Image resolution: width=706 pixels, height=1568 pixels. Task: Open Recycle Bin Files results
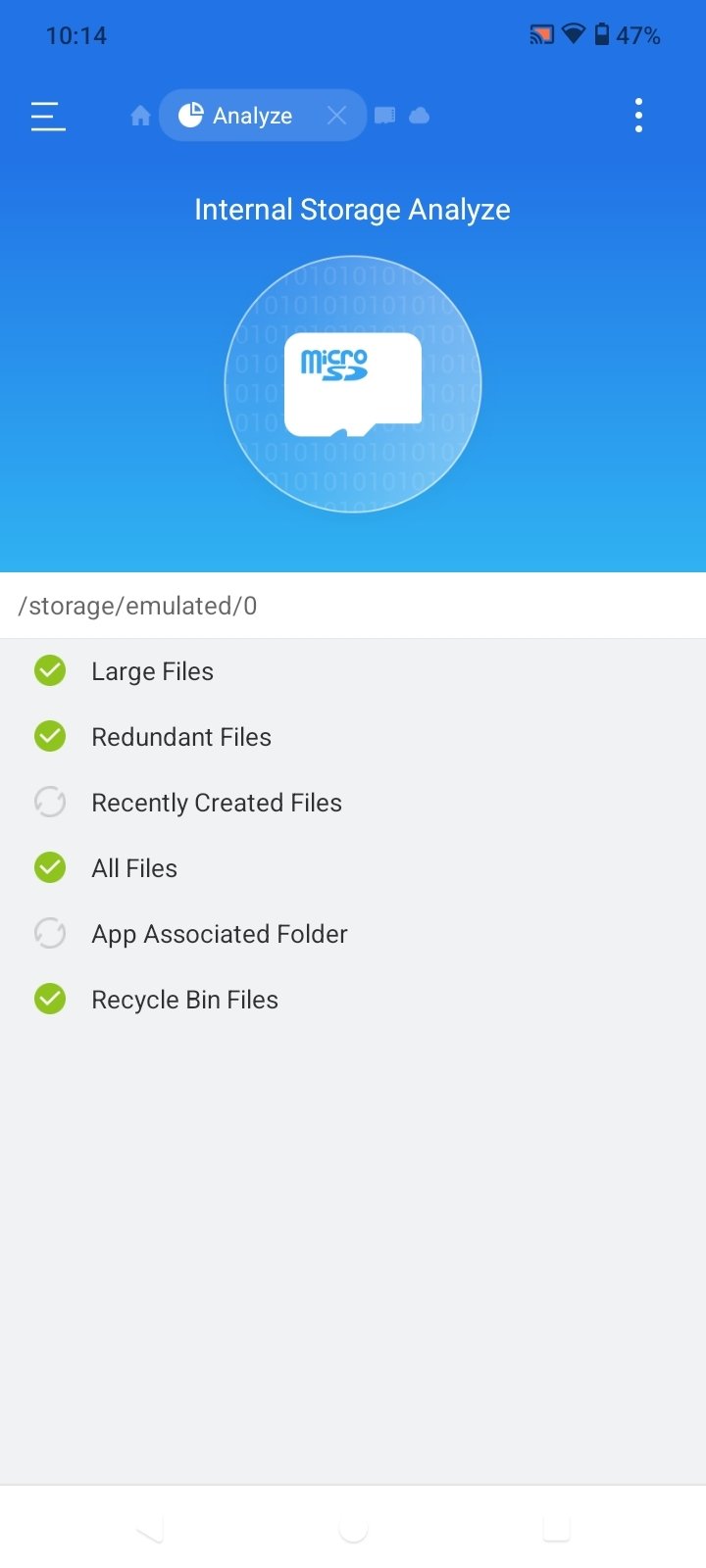353,1000
